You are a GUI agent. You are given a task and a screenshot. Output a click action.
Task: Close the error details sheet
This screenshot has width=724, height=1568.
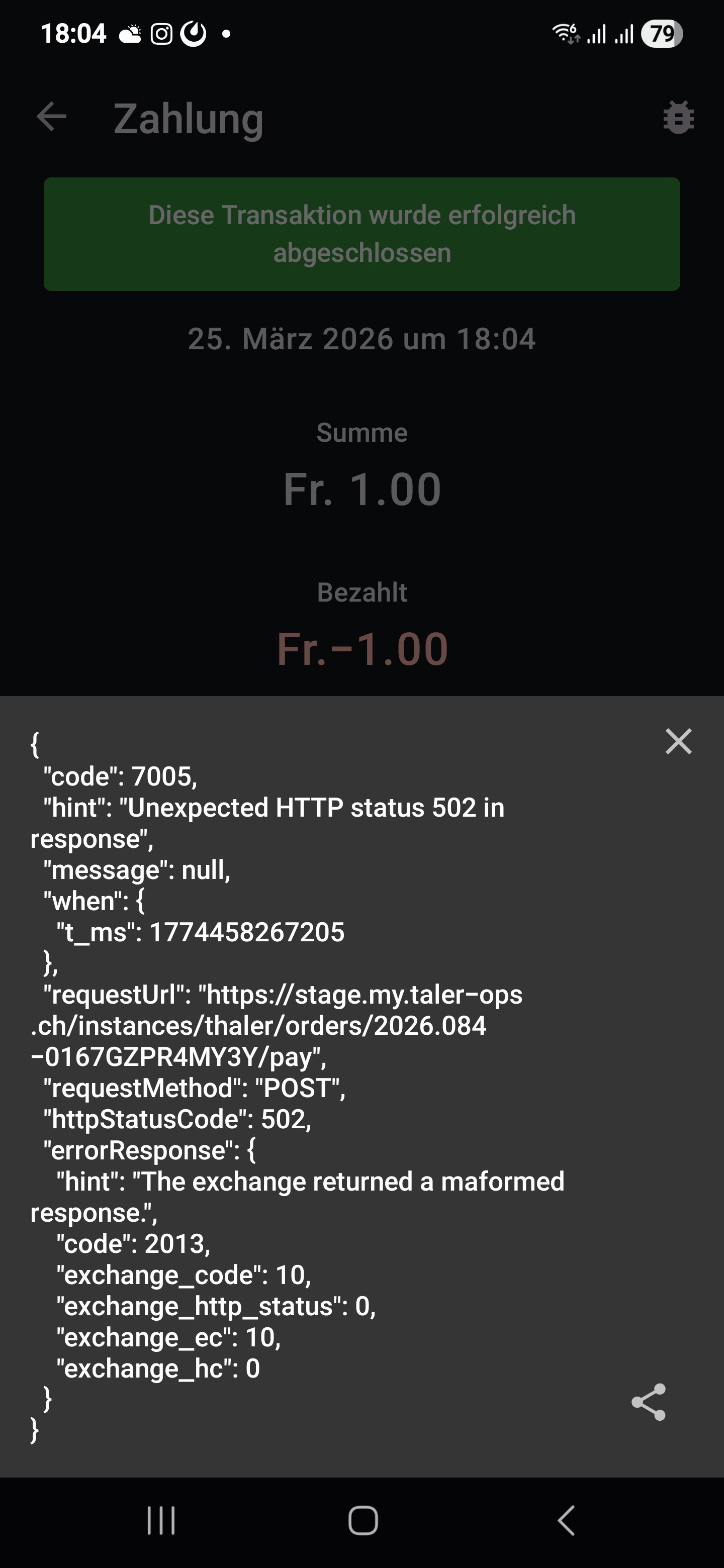(x=678, y=741)
